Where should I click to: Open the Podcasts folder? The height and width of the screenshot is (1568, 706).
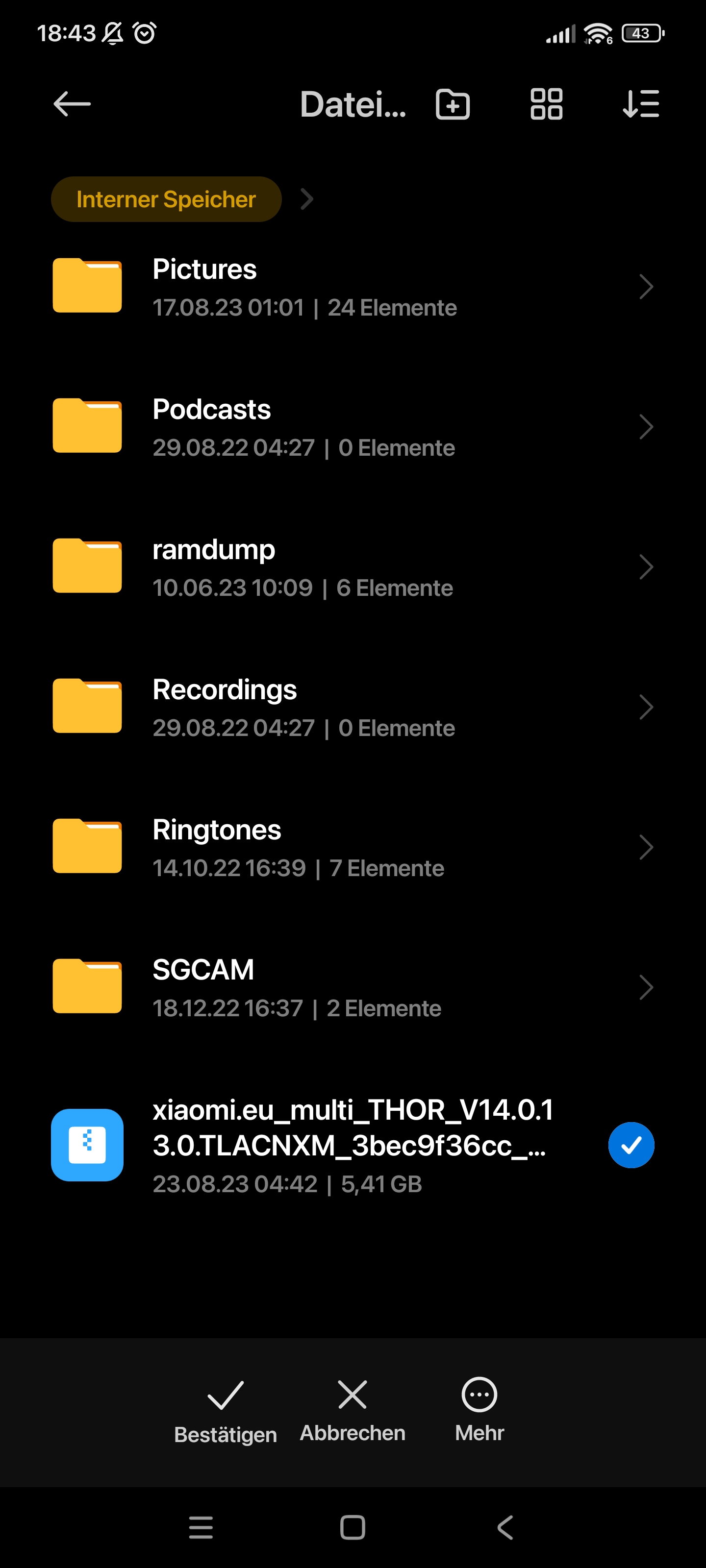click(353, 427)
